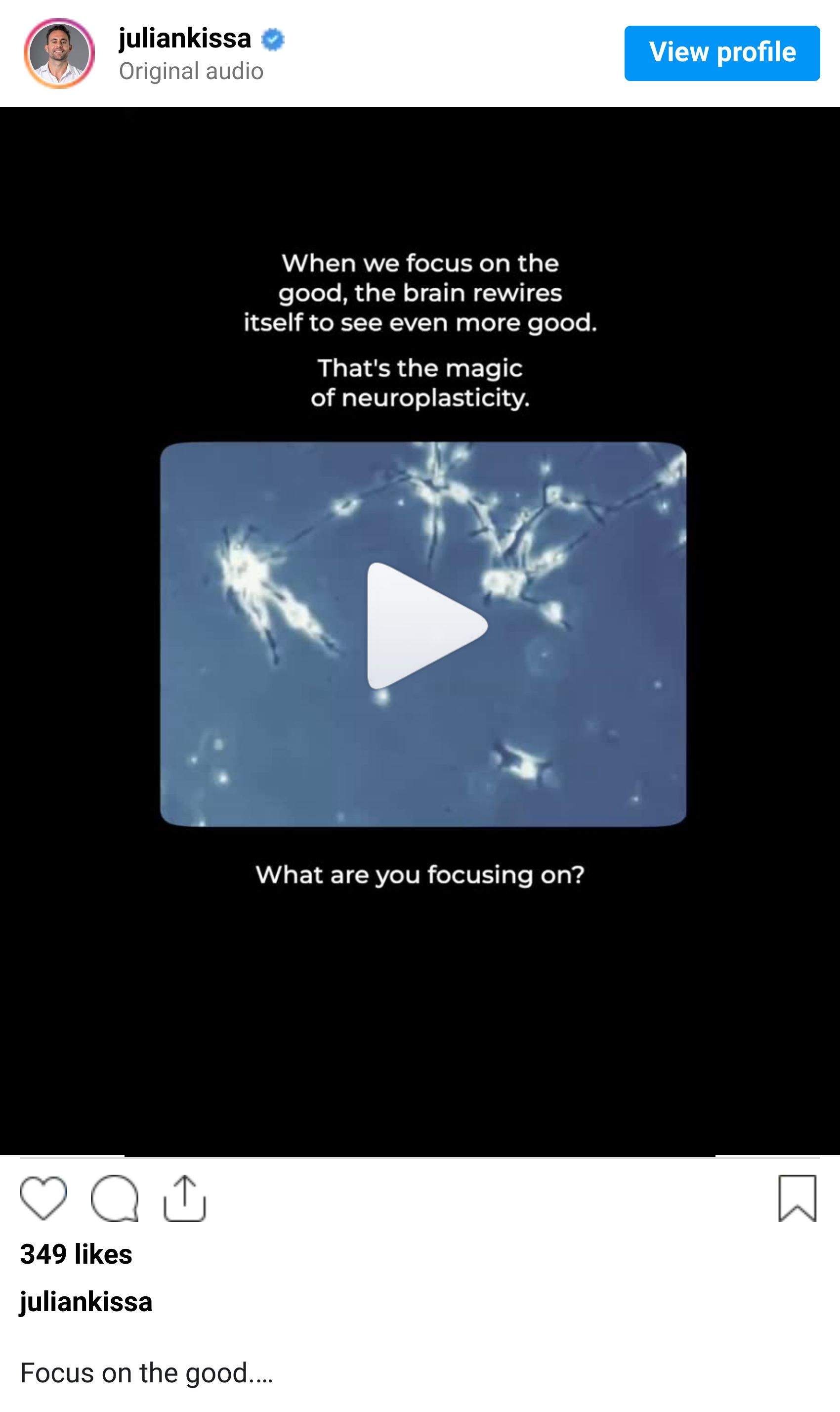
Task: Expand the 'Focus on the good.…' caption
Action: coord(147,1372)
